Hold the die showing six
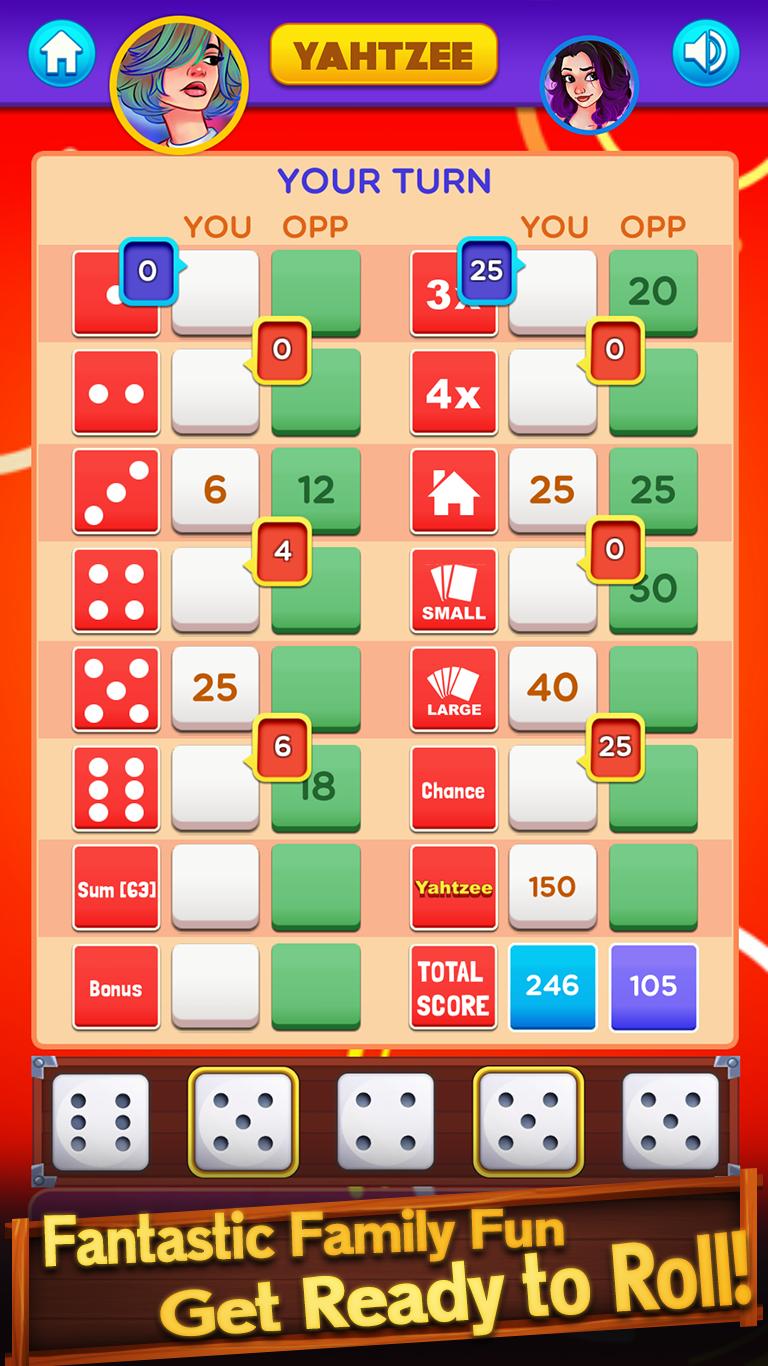 coord(100,1122)
